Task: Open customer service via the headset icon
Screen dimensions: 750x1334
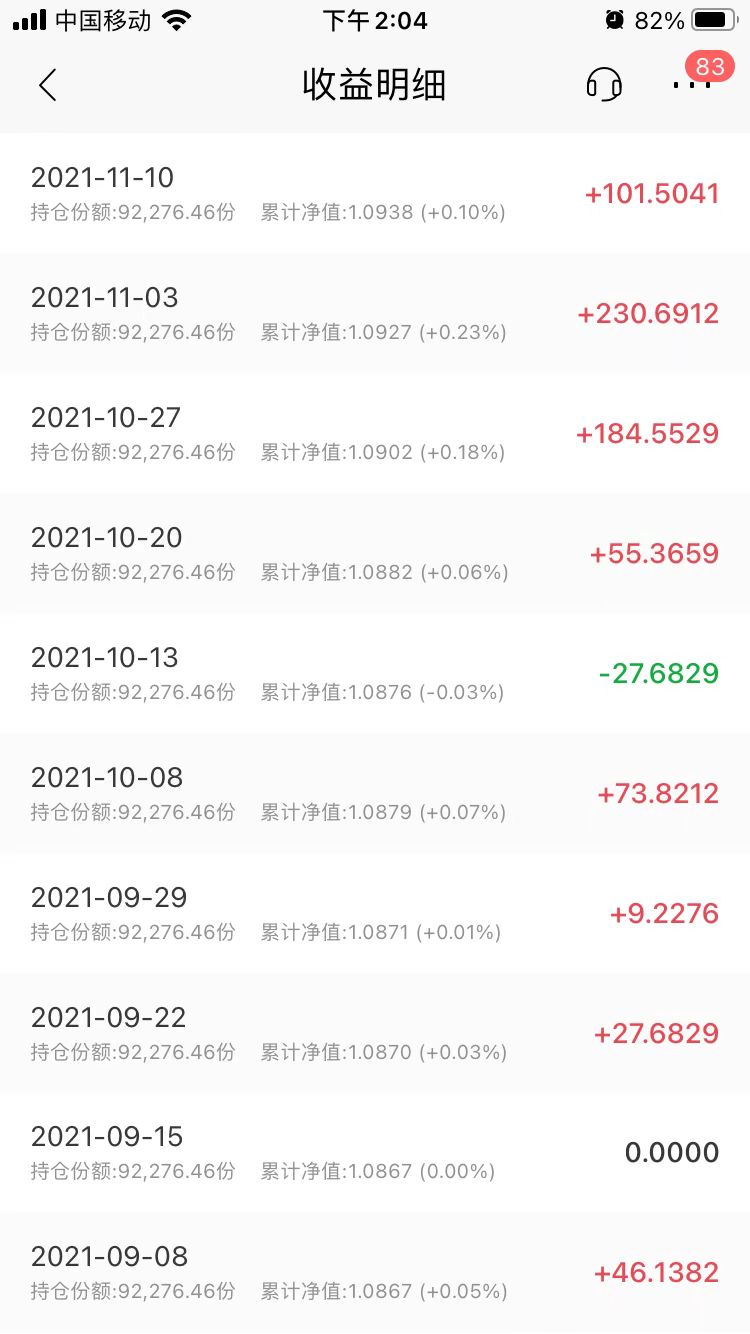Action: tap(604, 85)
